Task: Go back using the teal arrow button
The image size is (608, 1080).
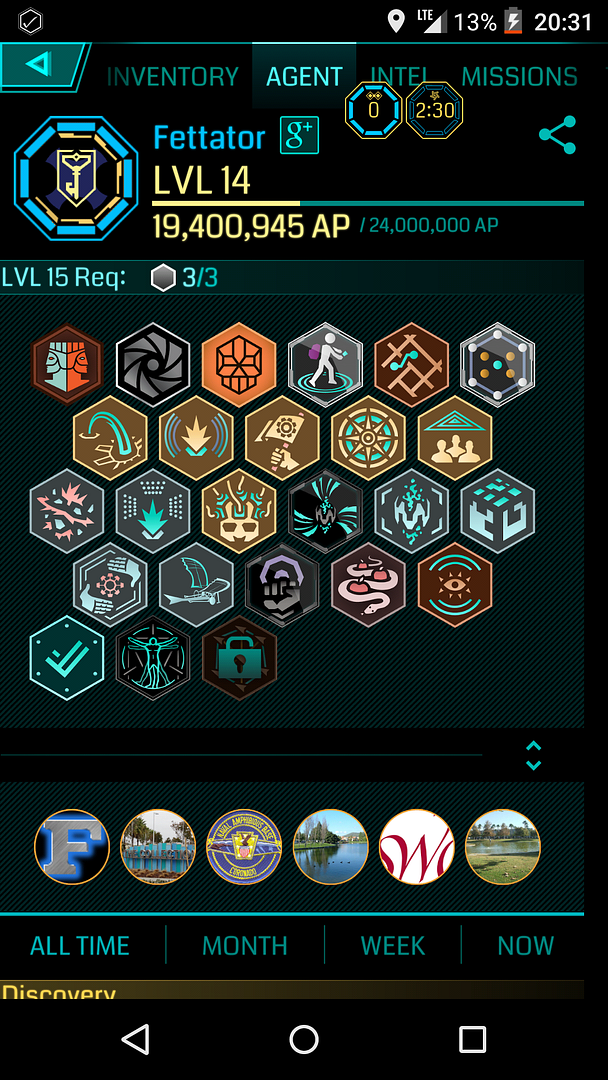Action: pyautogui.click(x=40, y=65)
